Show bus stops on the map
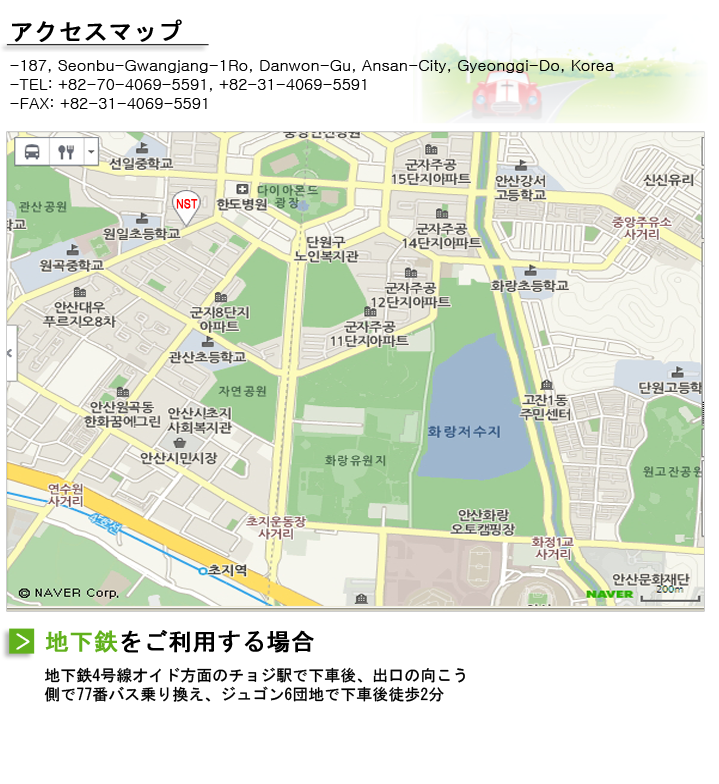Screen dimensions: 719x784 [32, 151]
